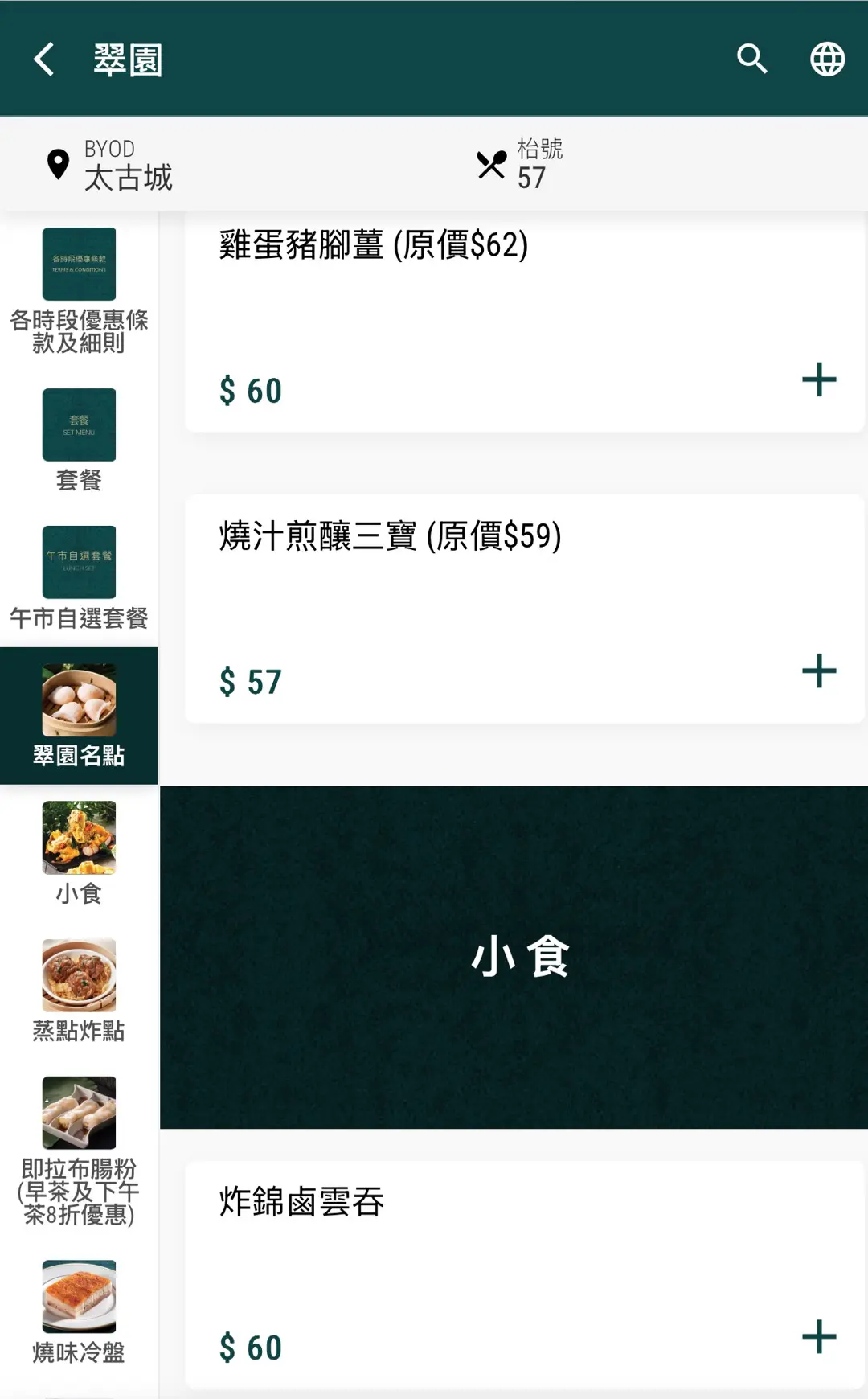The height and width of the screenshot is (1399, 868).
Task: Select the 午市自選套餐 category
Action: coord(79,578)
